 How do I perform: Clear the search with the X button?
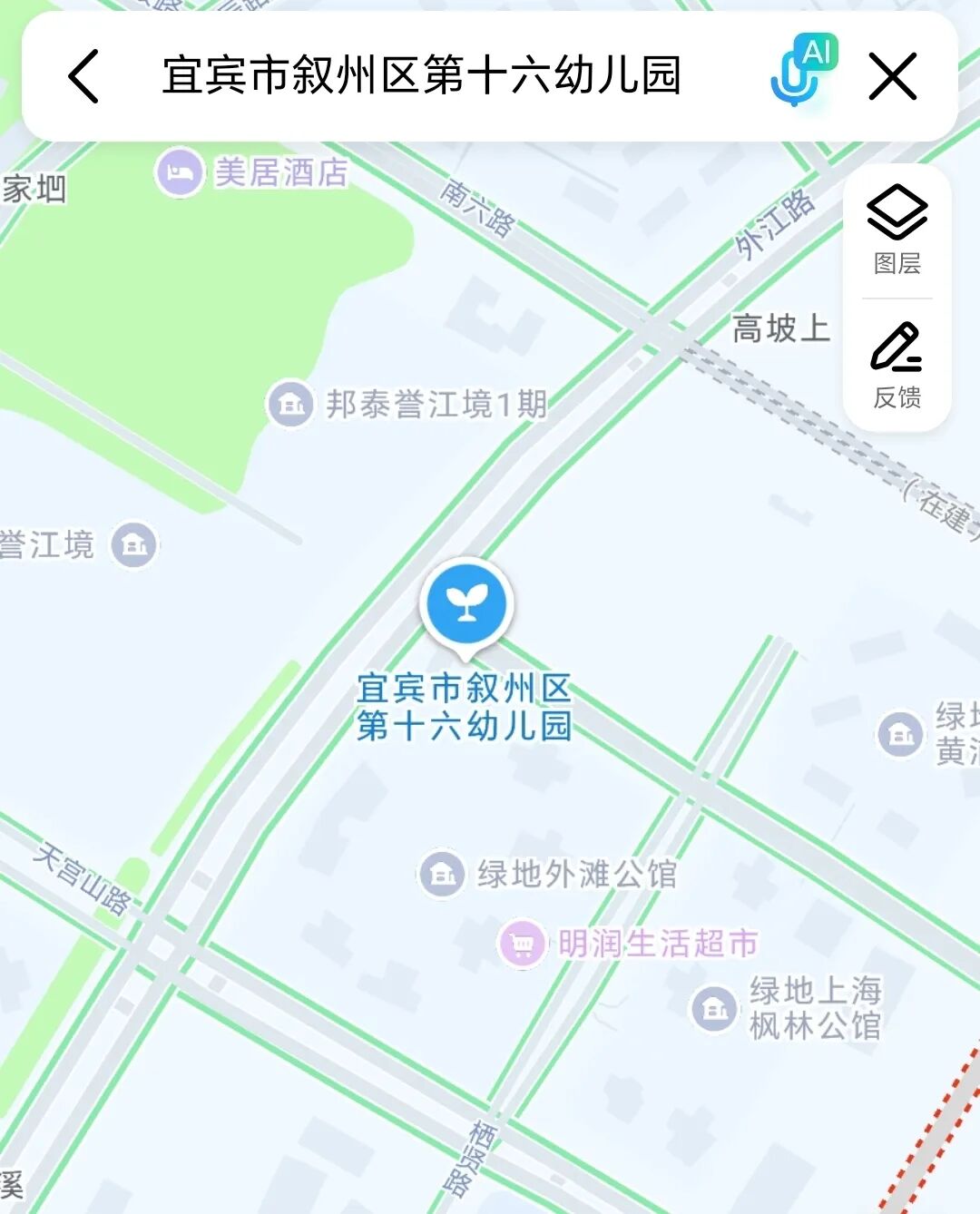point(893,76)
